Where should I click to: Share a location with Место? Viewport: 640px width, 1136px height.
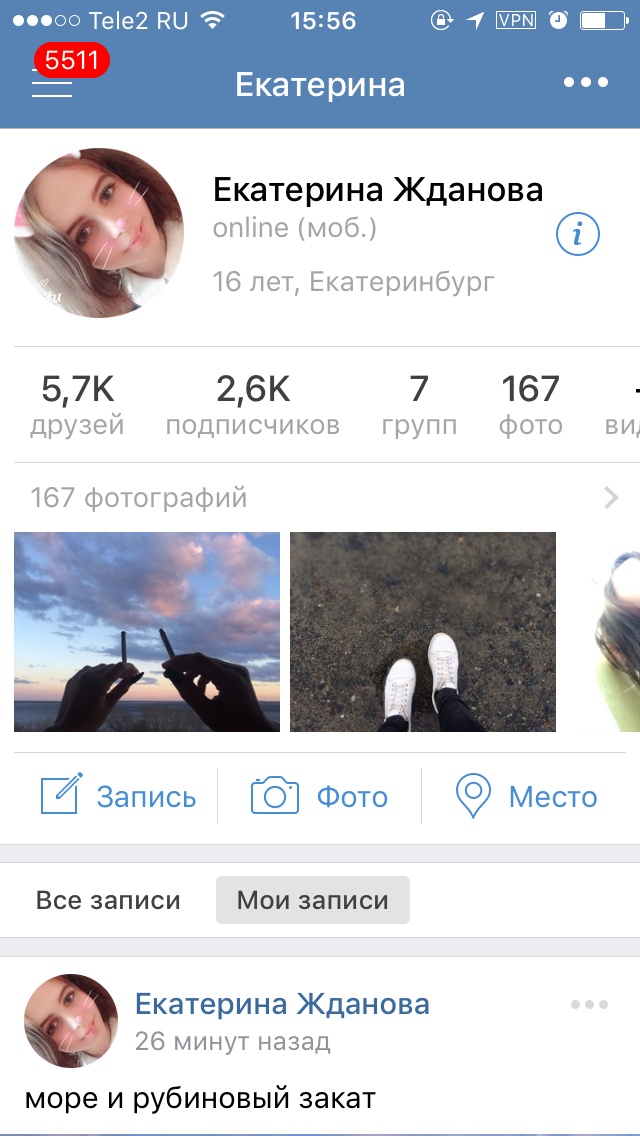coord(526,796)
